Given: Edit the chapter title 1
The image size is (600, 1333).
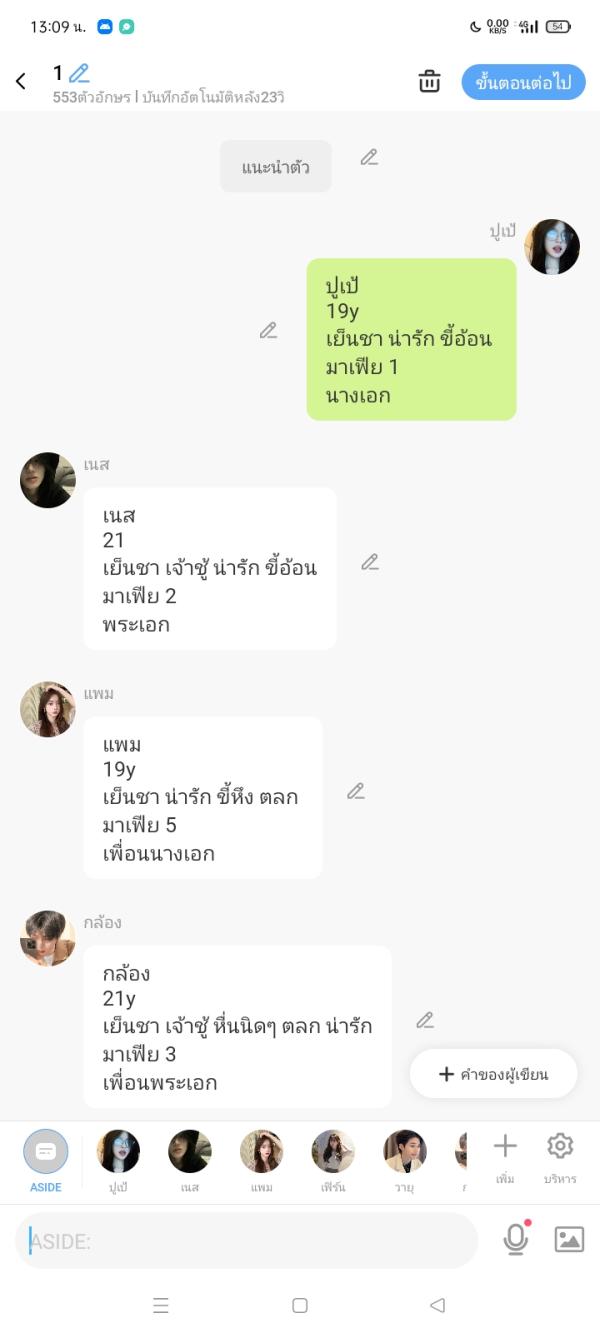Looking at the screenshot, I should pyautogui.click(x=79, y=73).
